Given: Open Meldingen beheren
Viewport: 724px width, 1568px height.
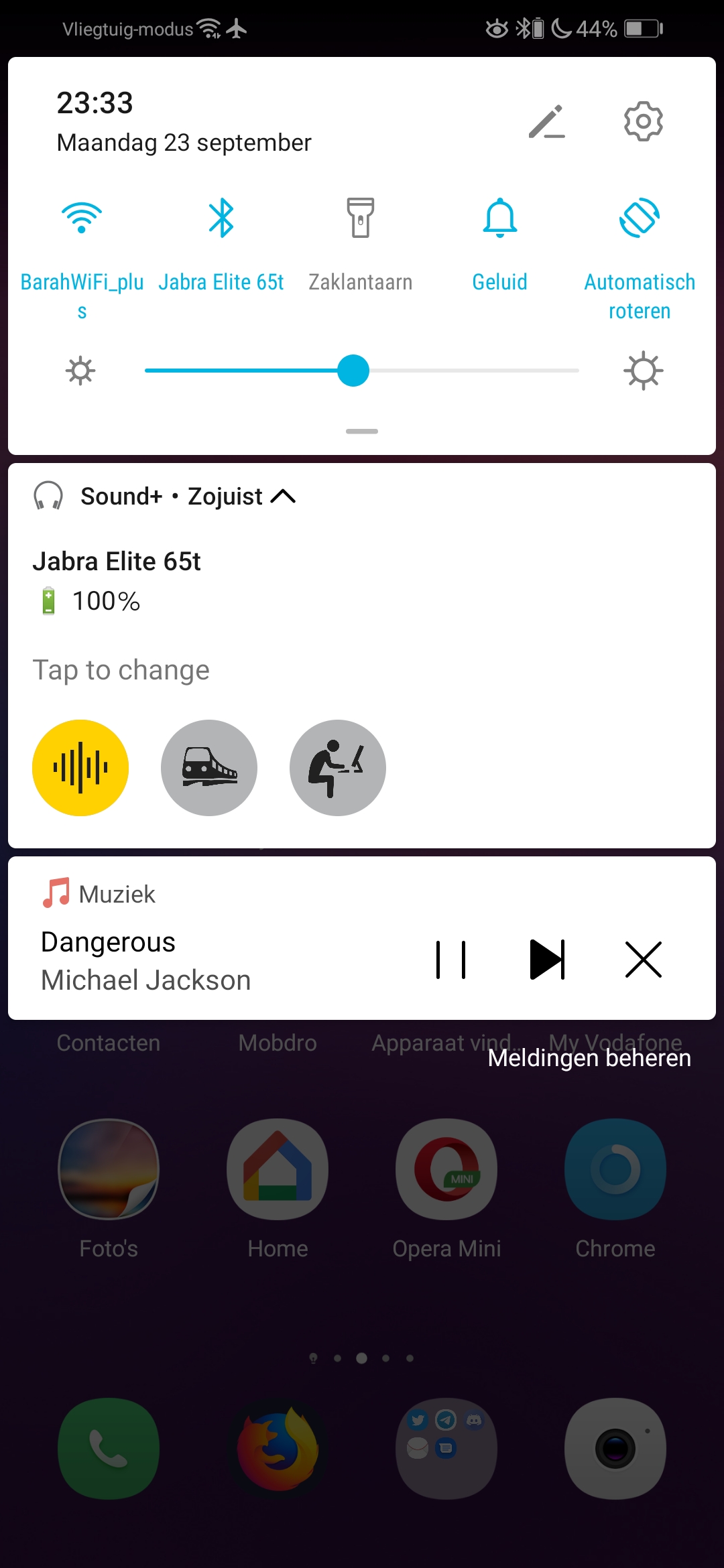Looking at the screenshot, I should pyautogui.click(x=589, y=1058).
